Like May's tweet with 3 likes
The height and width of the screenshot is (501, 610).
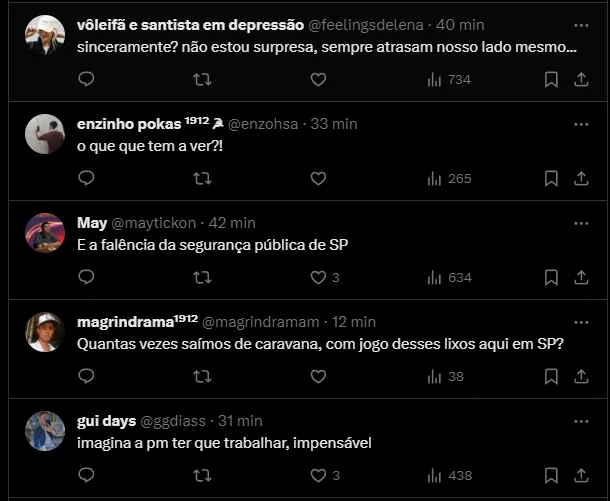tap(318, 277)
